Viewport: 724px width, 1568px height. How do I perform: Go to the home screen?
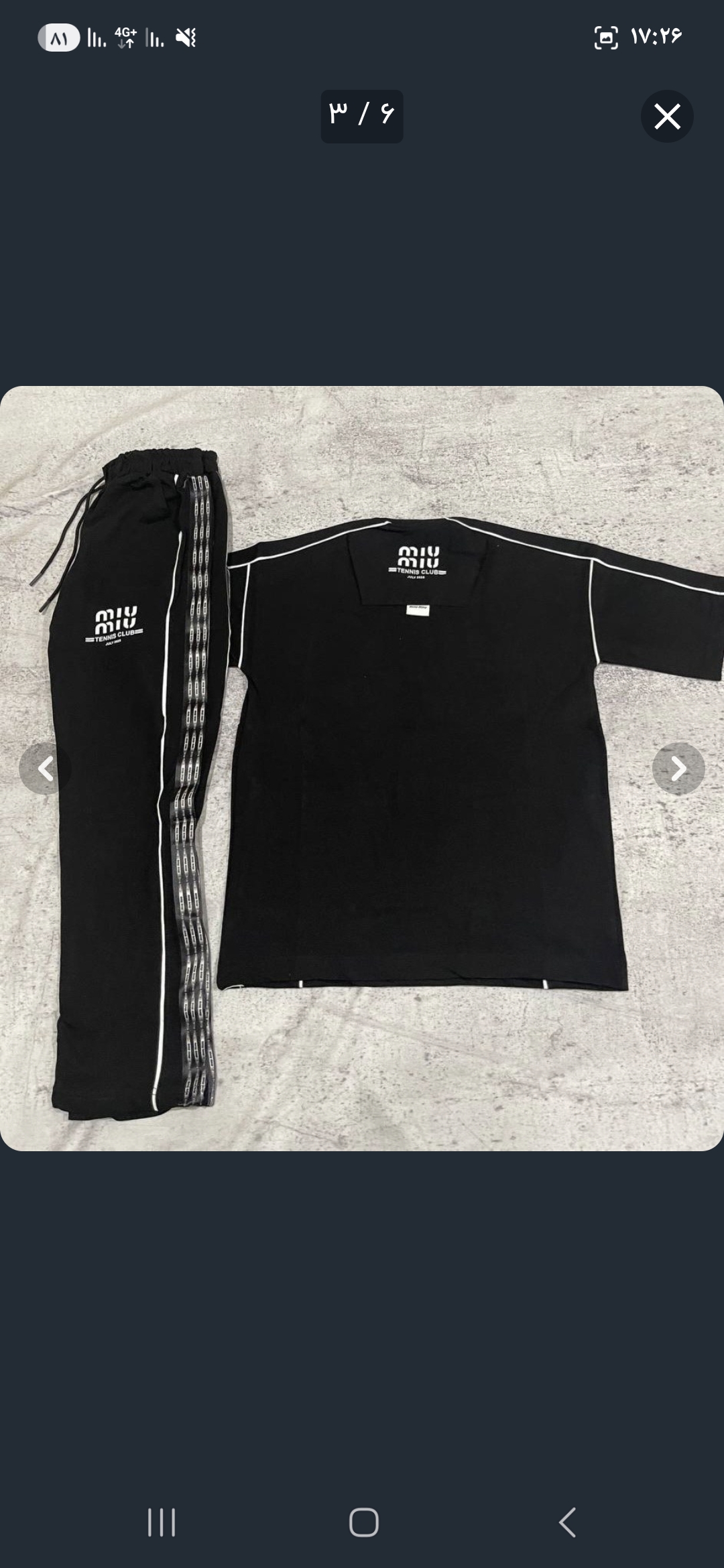point(363,1522)
